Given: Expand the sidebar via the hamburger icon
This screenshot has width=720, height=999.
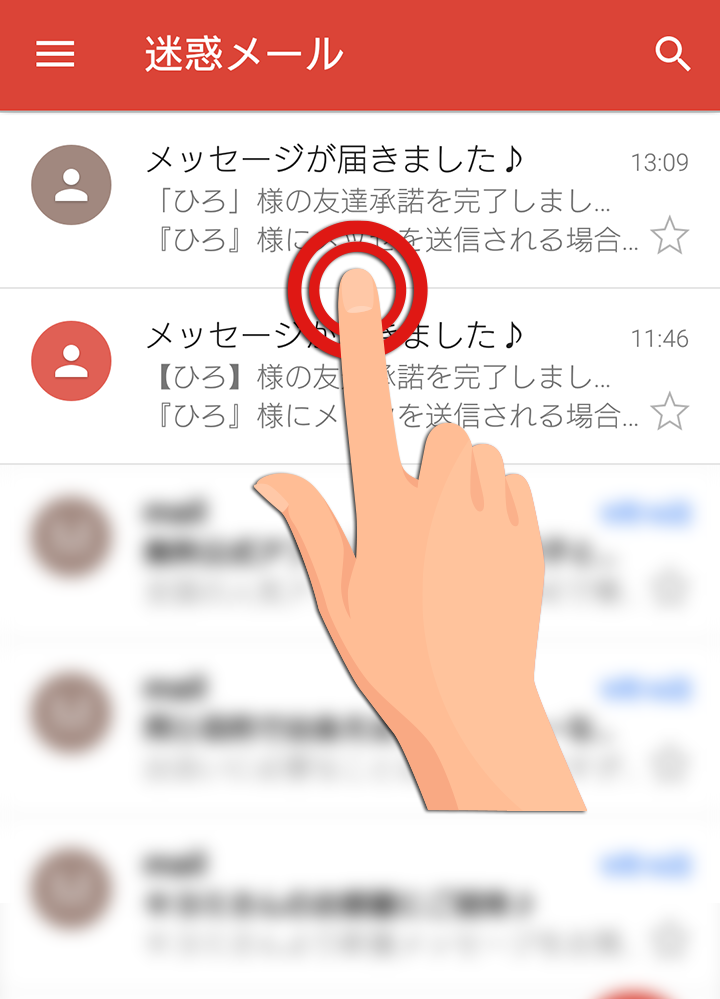Looking at the screenshot, I should 55,55.
